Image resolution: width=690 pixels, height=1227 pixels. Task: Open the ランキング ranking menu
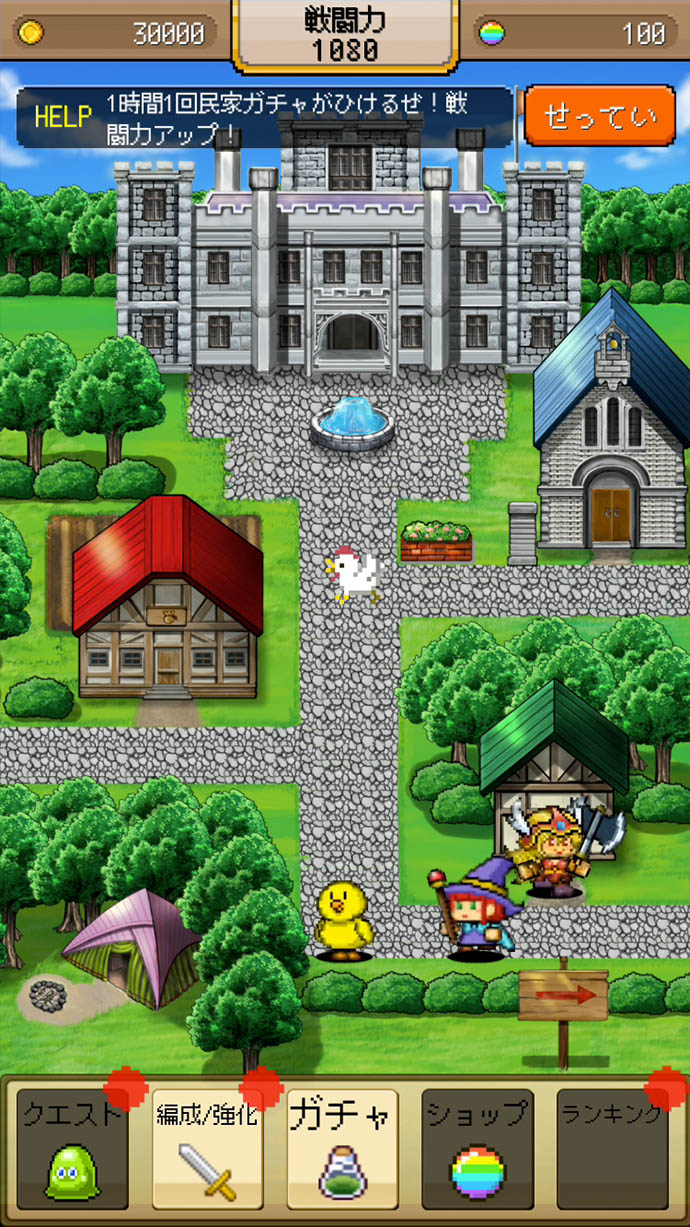(612, 1148)
